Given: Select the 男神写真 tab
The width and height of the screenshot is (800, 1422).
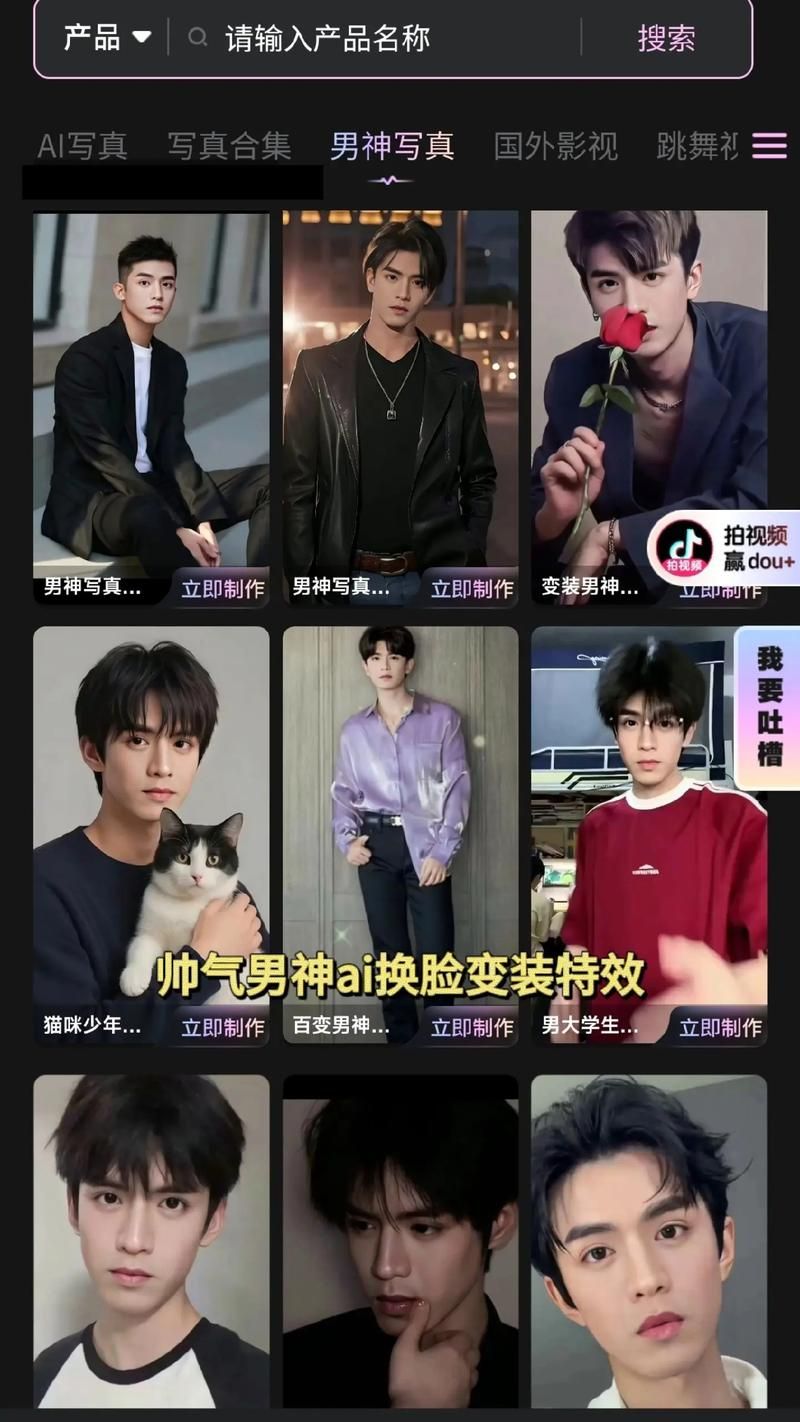Looking at the screenshot, I should click(392, 146).
